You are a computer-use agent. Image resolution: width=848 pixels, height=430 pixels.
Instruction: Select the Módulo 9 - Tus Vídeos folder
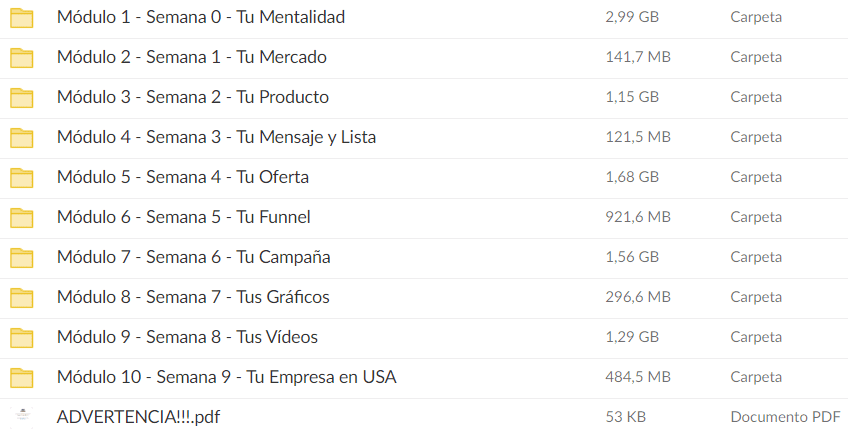click(x=187, y=337)
